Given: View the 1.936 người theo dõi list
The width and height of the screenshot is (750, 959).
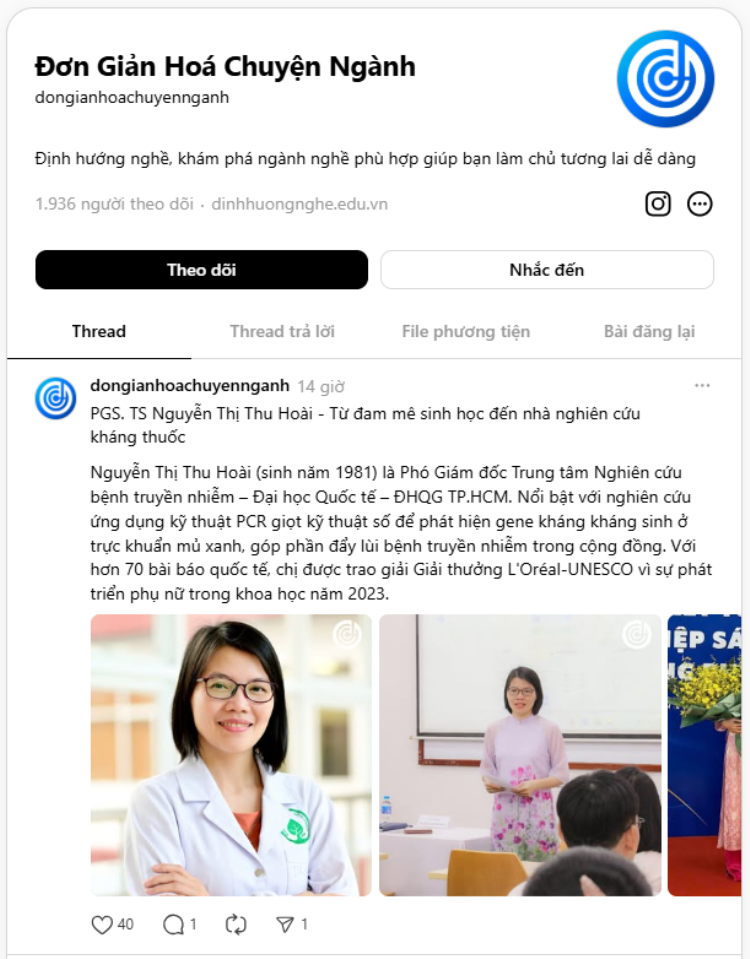Looking at the screenshot, I should (114, 204).
